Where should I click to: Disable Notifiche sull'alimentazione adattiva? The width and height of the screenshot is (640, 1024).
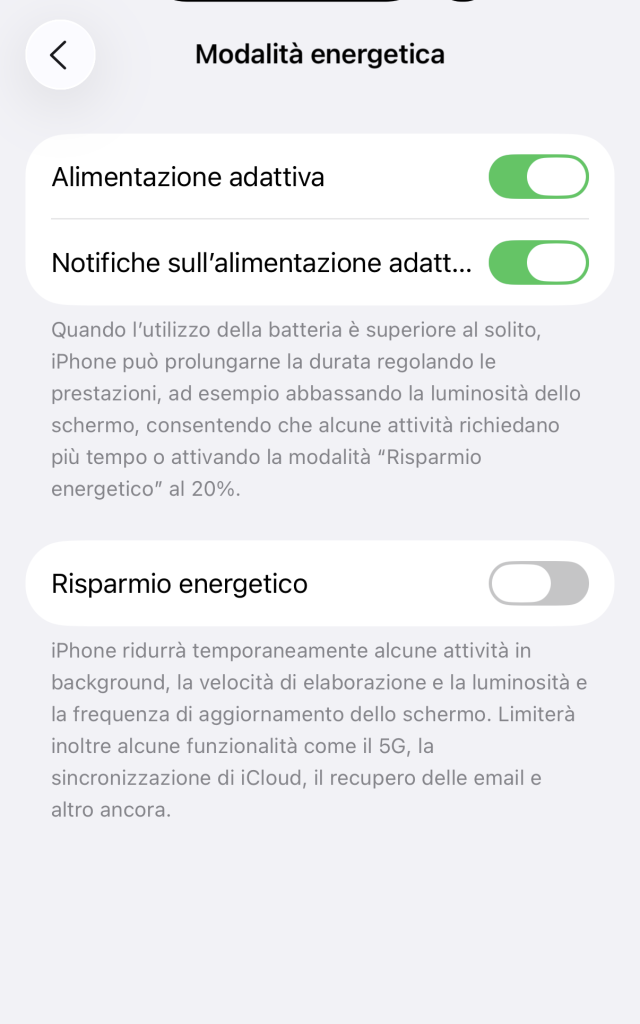538,263
